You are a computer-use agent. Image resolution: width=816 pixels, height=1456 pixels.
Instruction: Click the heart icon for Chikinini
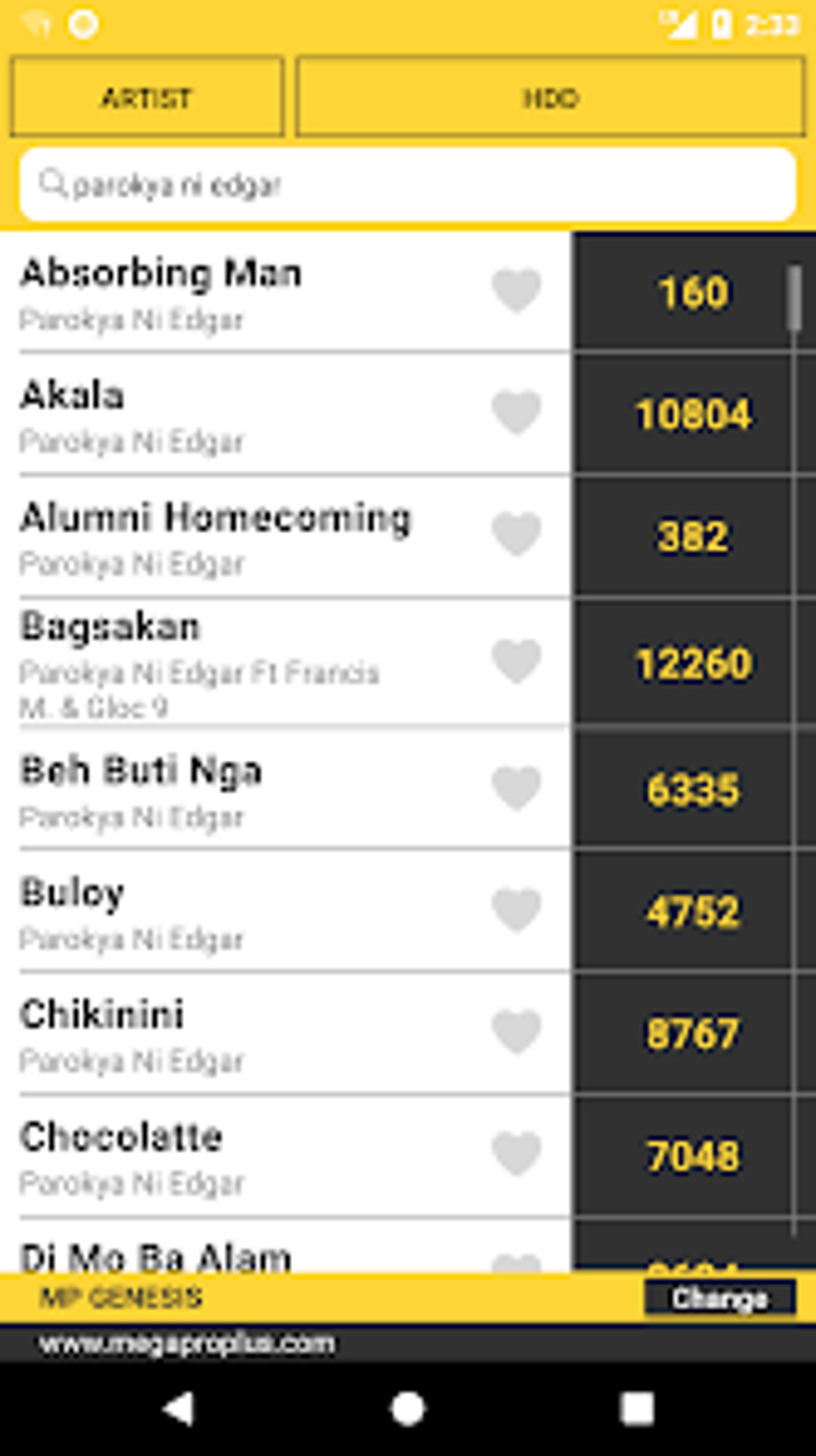point(517,1031)
